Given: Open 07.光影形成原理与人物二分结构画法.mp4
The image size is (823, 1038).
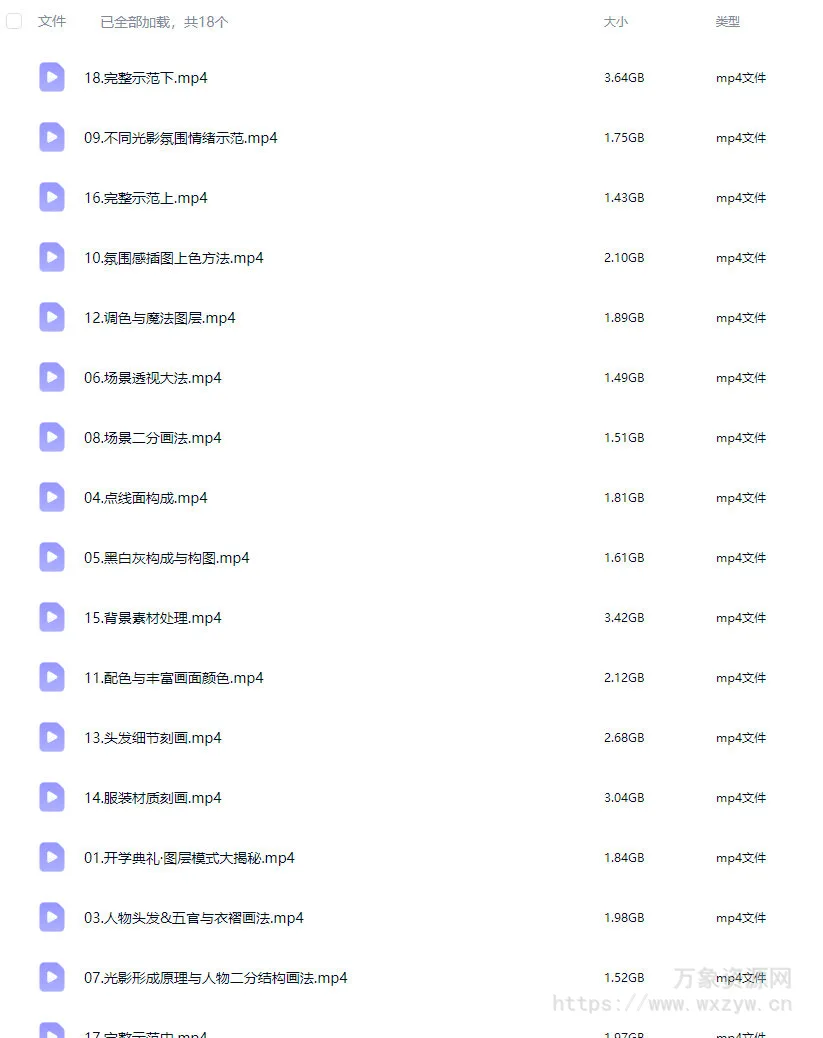Looking at the screenshot, I should pyautogui.click(x=215, y=978).
